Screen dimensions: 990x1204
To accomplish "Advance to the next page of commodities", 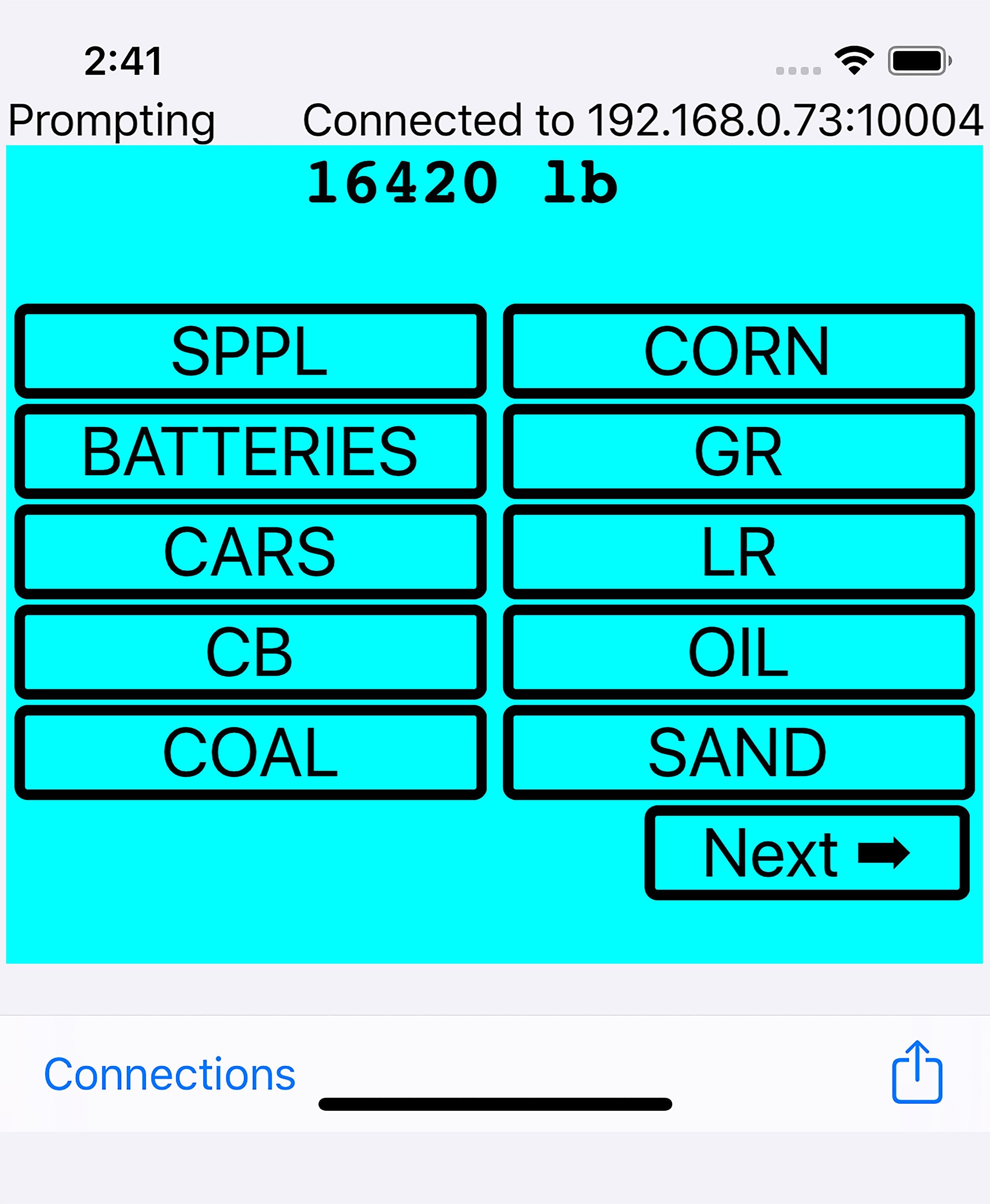I will pos(807,853).
